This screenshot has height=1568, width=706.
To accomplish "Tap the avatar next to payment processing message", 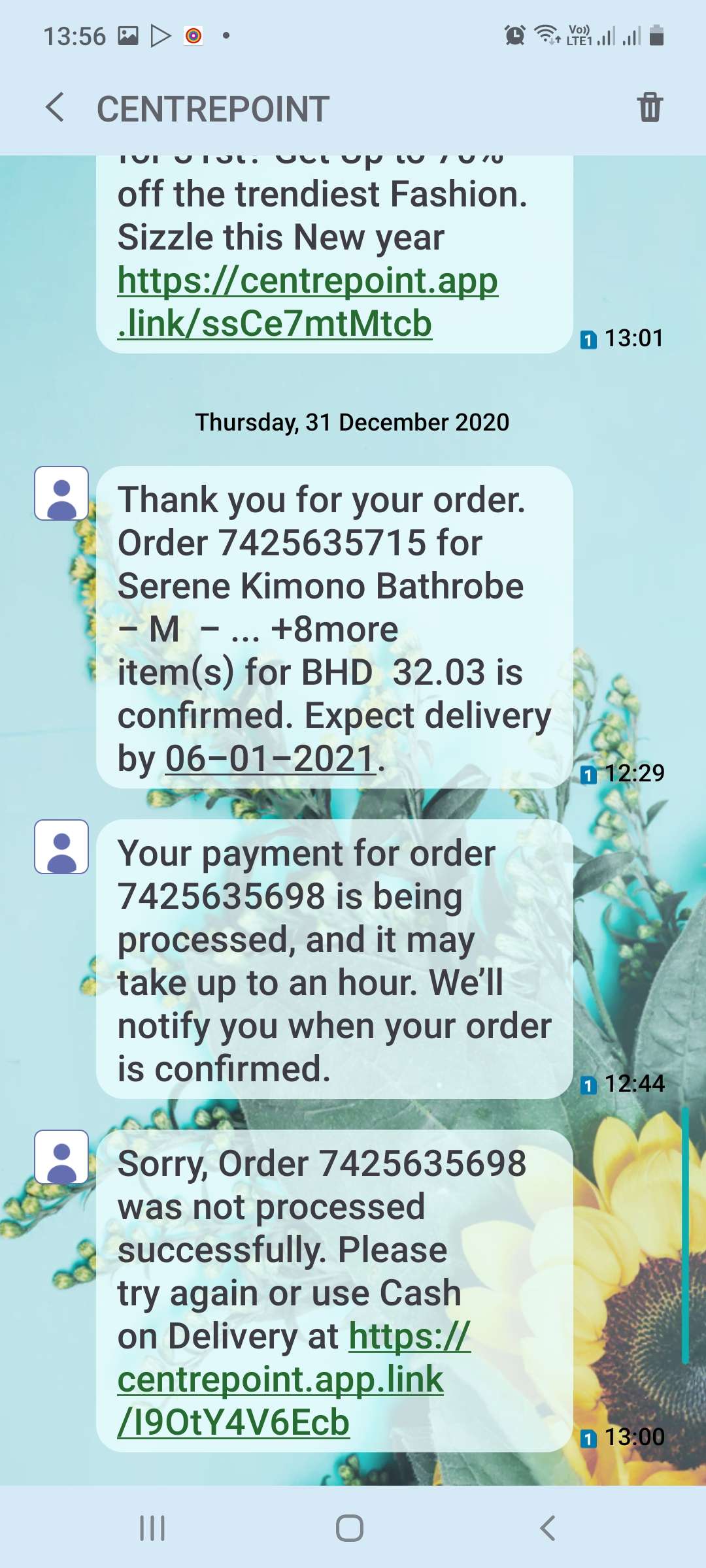I will (x=61, y=847).
